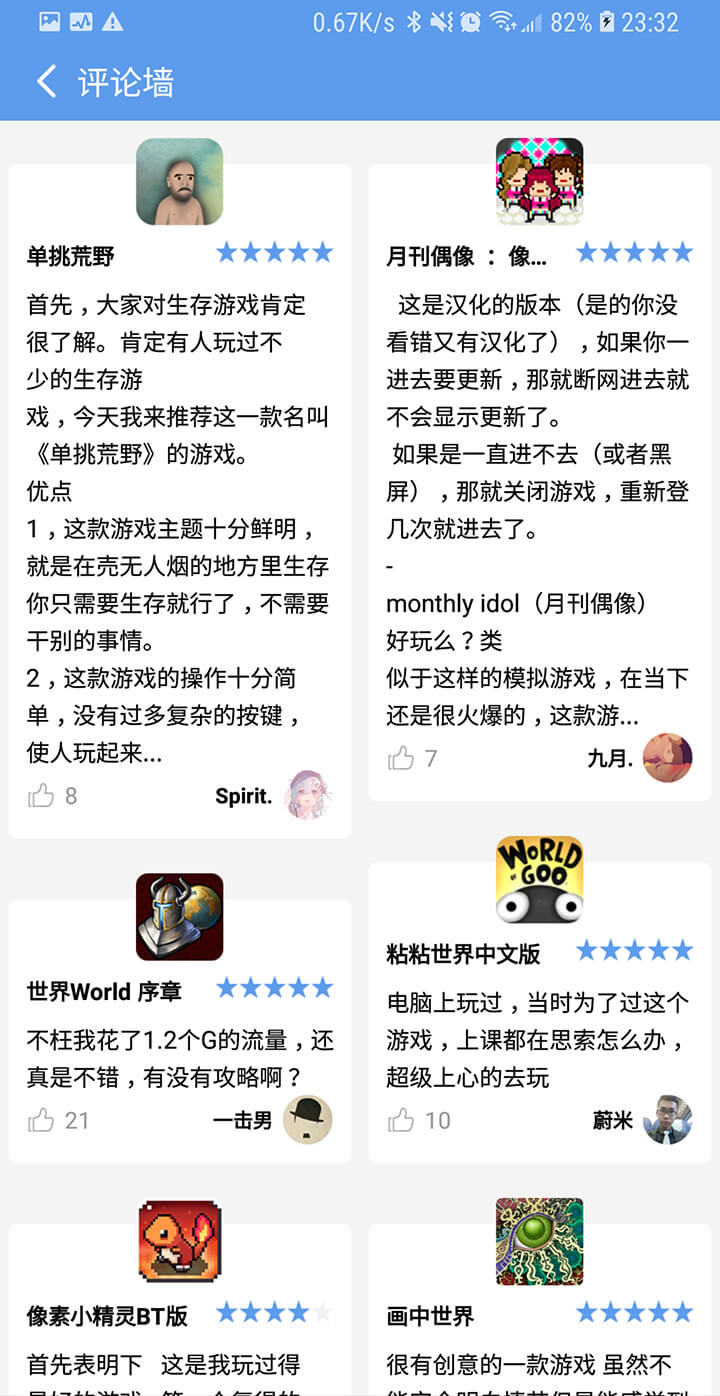720x1396 pixels.
Task: Tap the thumbs-up under 世界World 序章 review
Action: point(43,1120)
